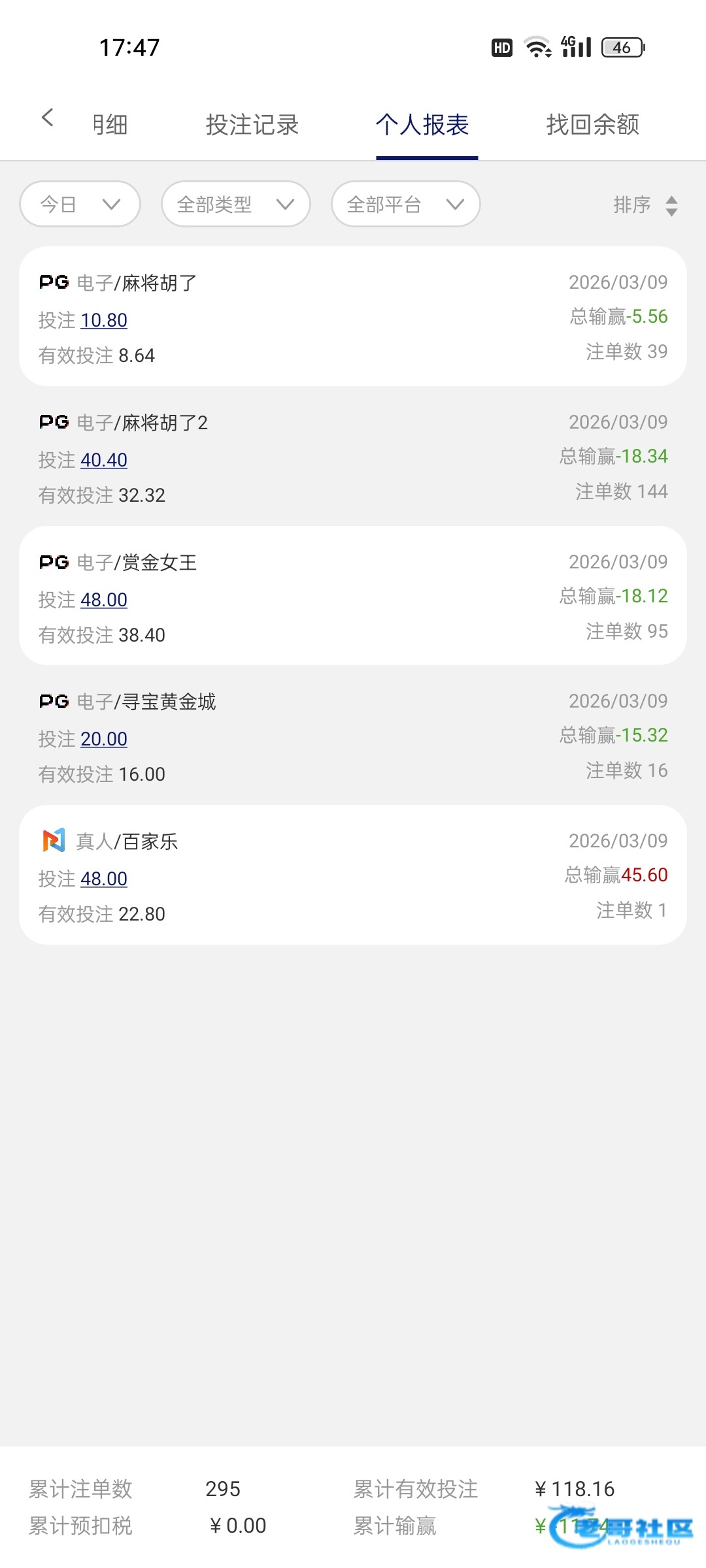706x1568 pixels.
Task: Select the 个人报表 tab
Action: tap(422, 125)
